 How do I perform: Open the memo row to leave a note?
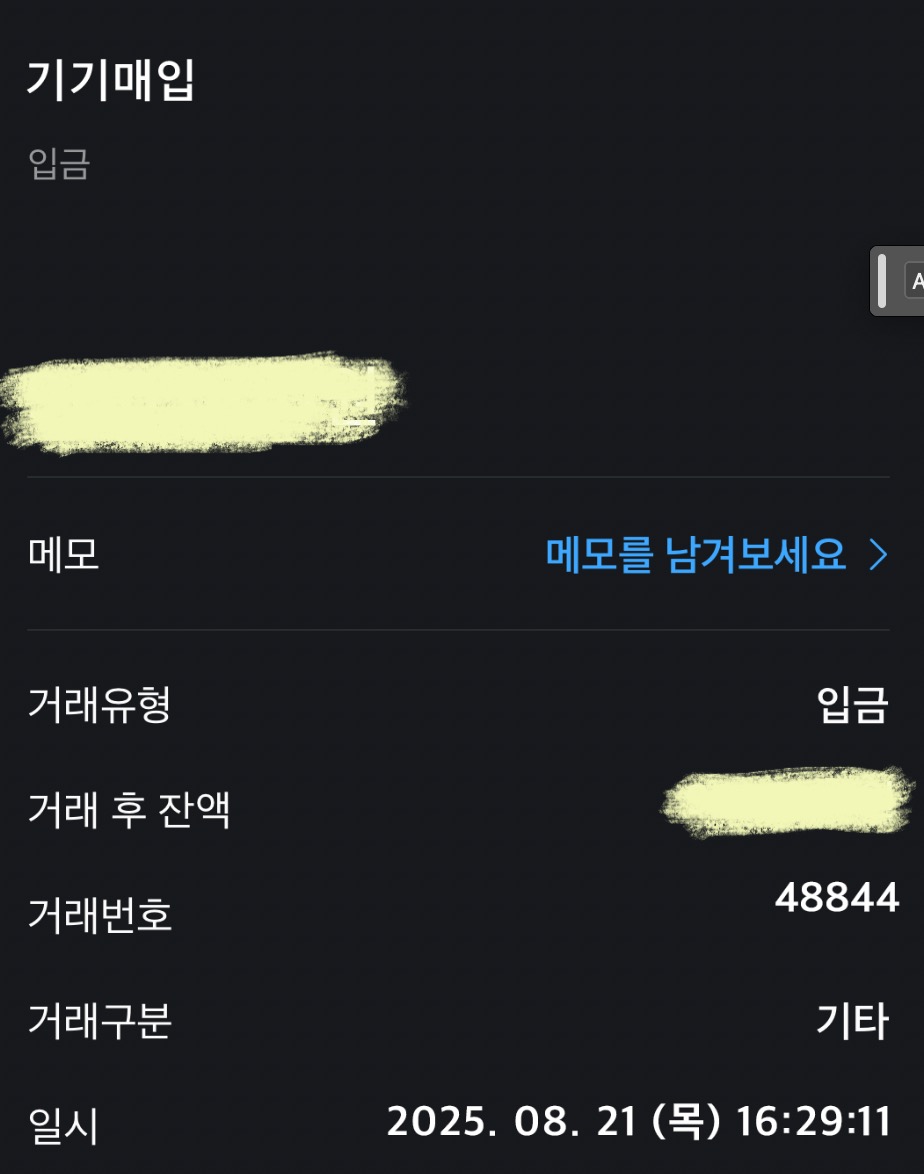point(716,554)
